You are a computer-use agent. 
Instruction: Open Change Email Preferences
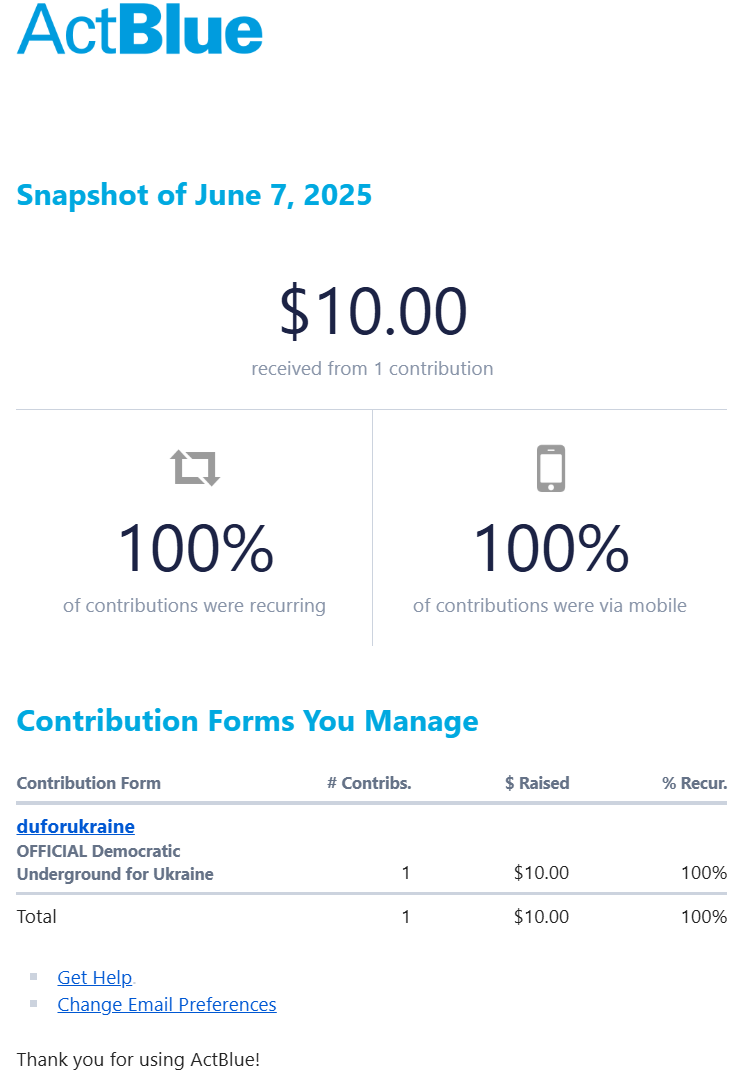coord(167,1005)
